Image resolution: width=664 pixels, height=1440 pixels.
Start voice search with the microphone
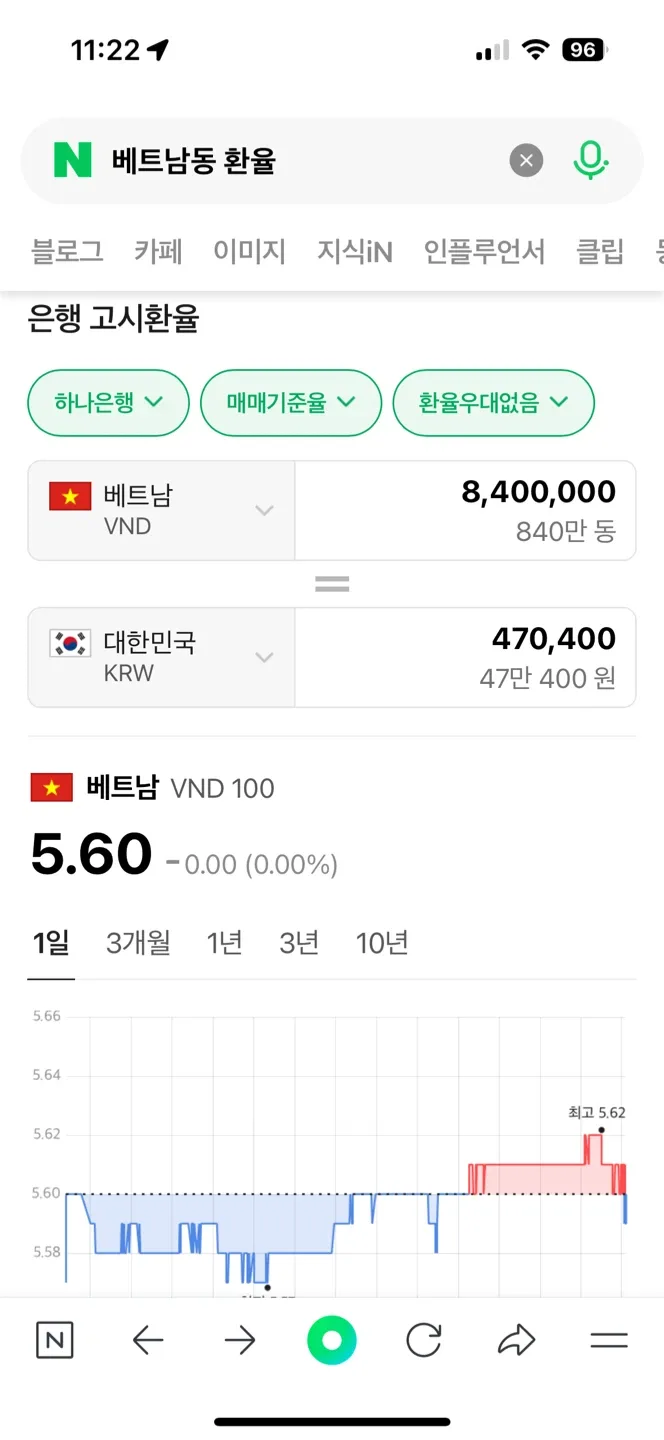[590, 160]
